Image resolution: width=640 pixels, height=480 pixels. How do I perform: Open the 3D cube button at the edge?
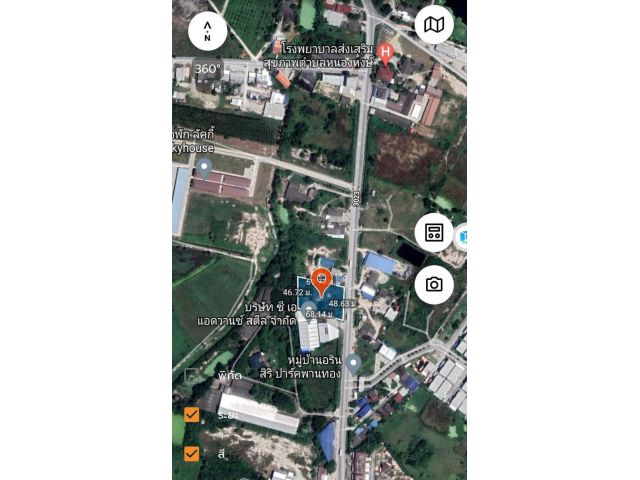point(462,237)
